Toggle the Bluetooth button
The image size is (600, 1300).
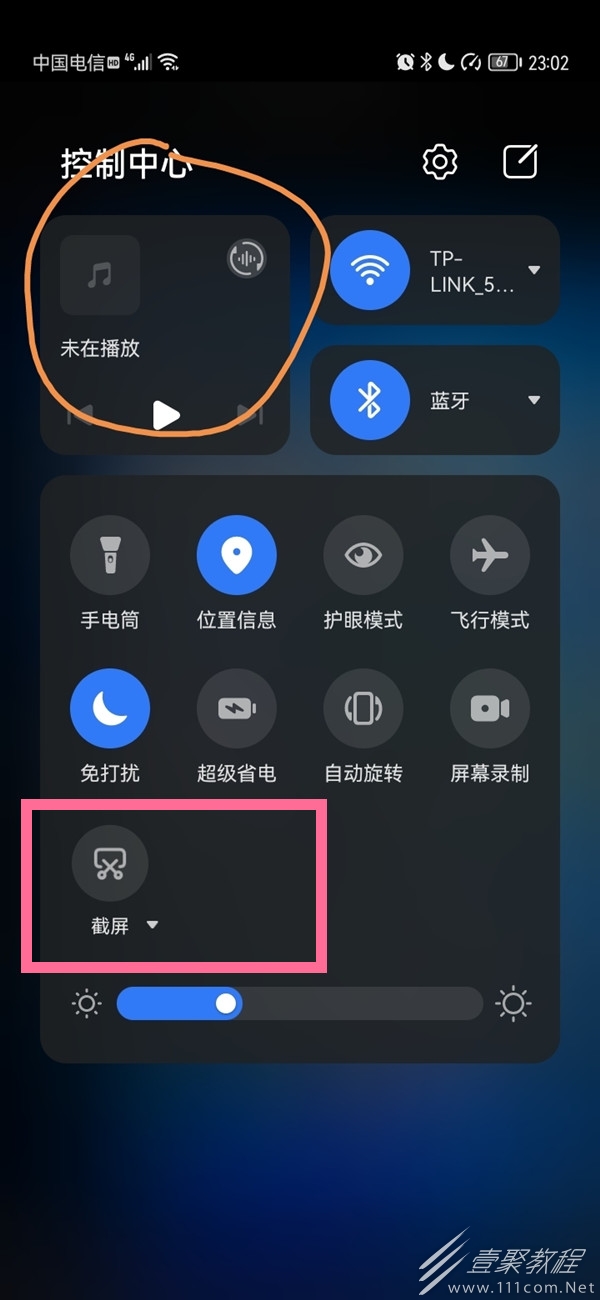pyautogui.click(x=370, y=400)
